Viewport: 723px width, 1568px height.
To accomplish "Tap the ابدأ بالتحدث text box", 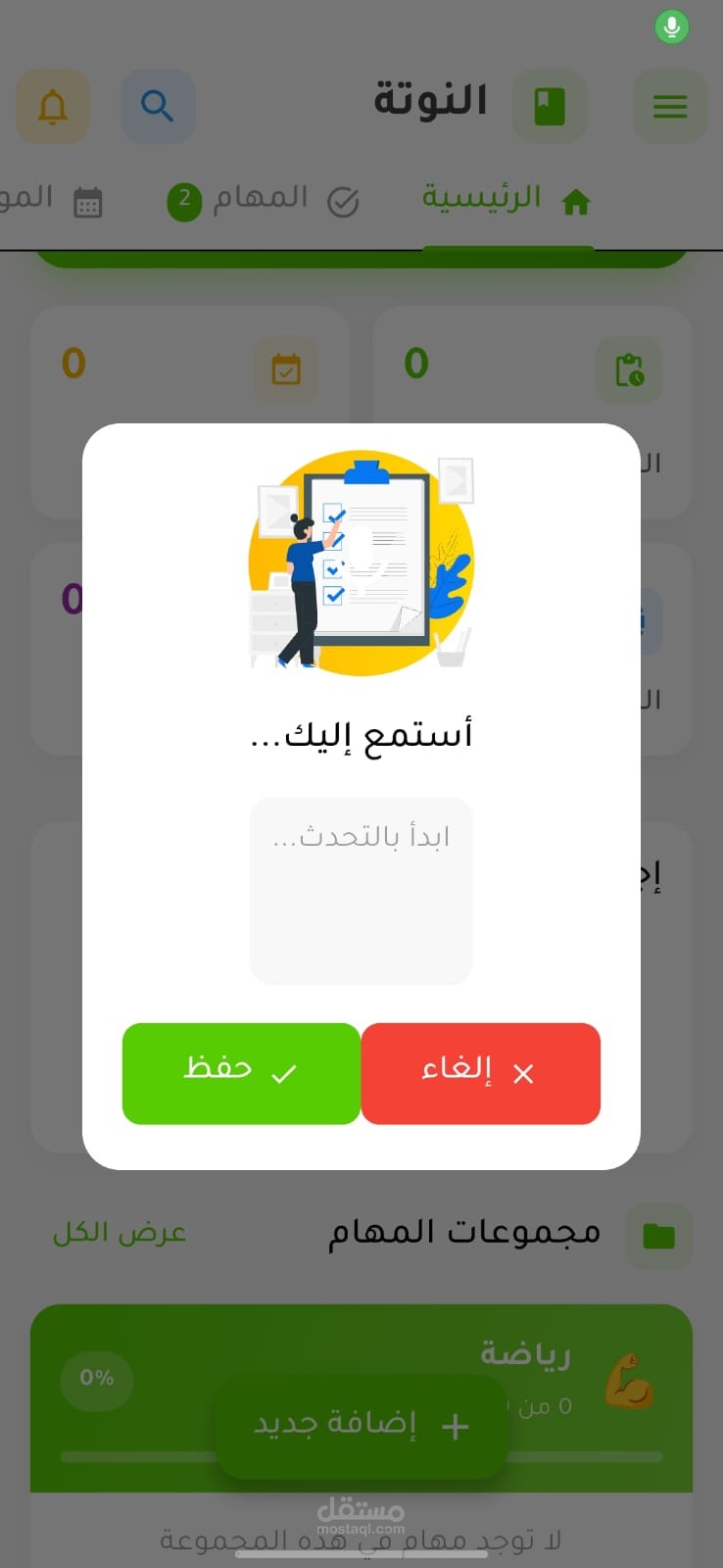I will [361, 891].
